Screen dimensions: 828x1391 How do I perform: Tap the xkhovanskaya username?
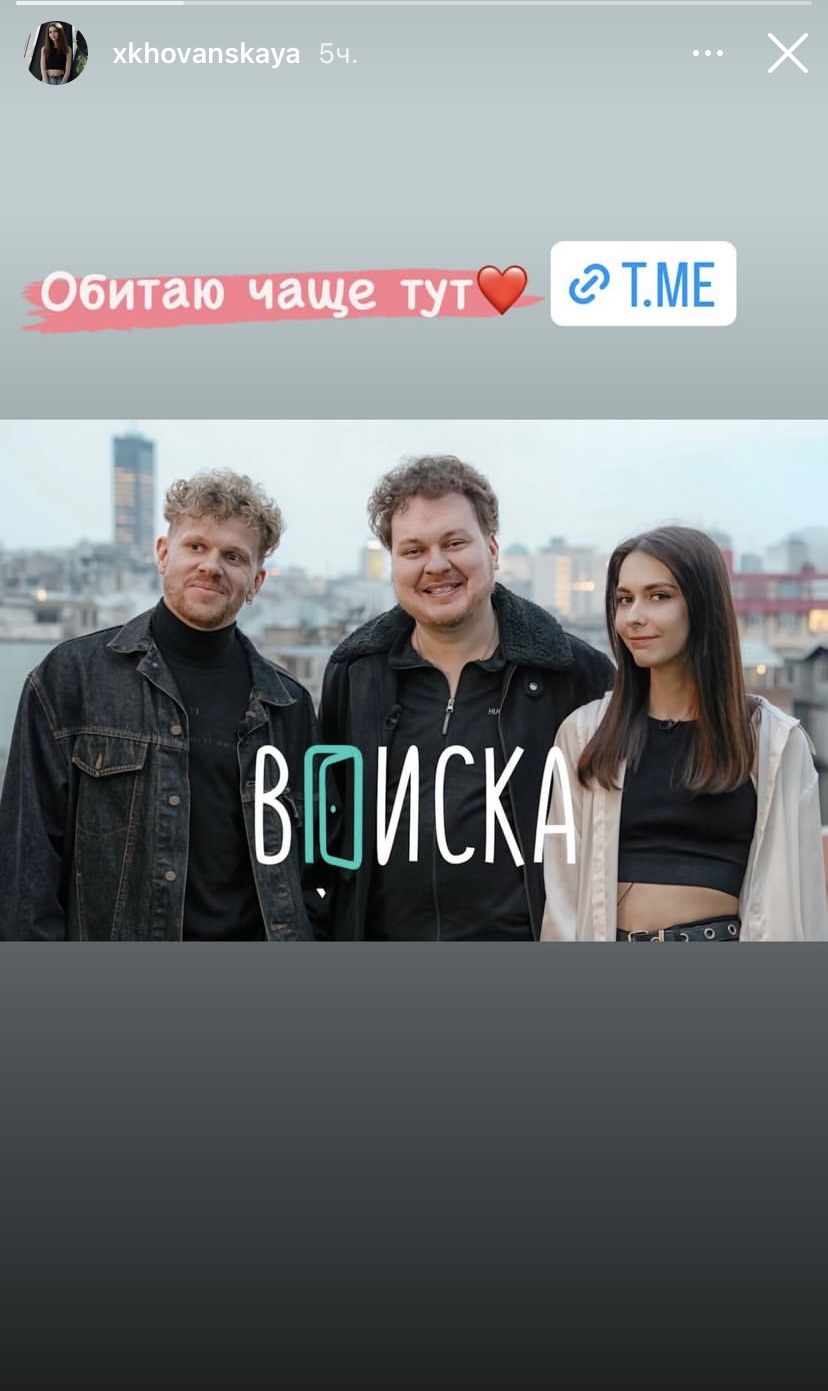[206, 54]
